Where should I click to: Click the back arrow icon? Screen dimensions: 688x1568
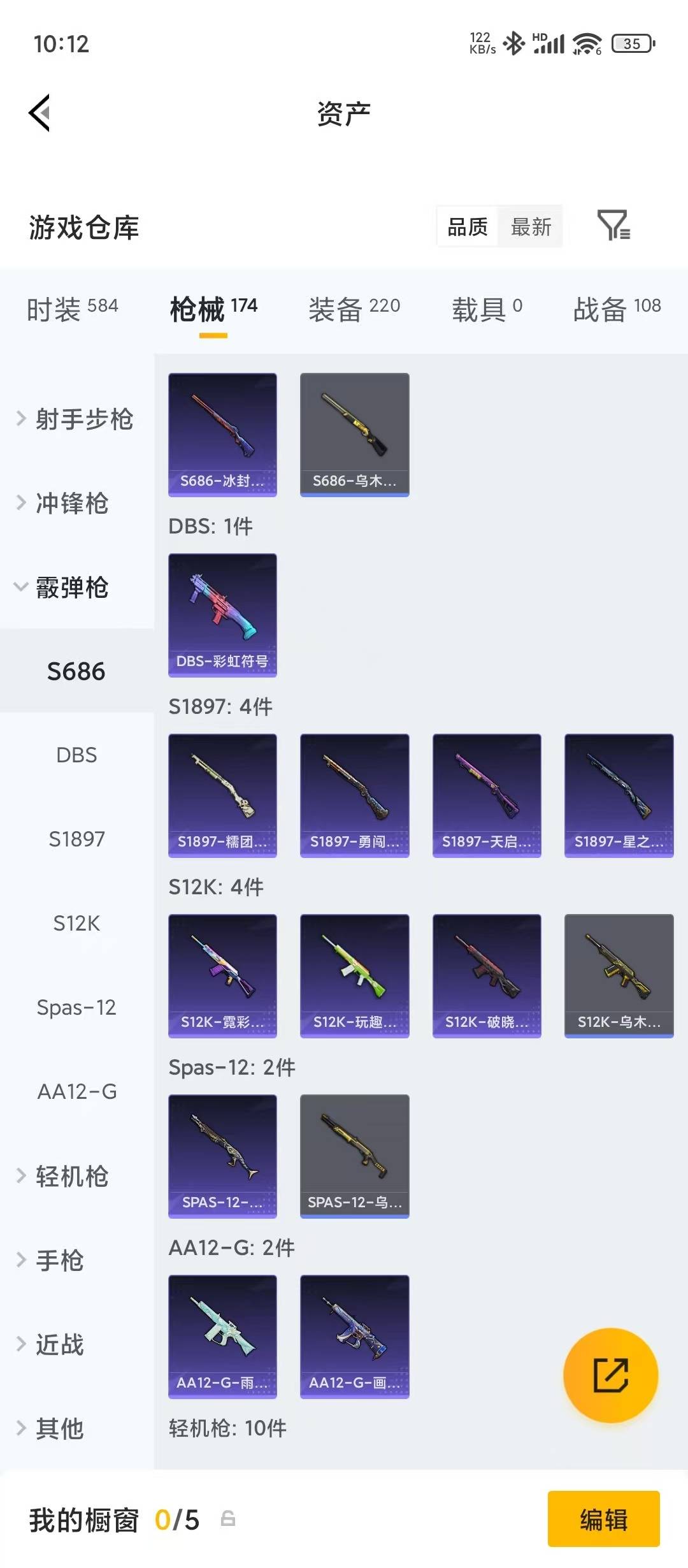(39, 112)
